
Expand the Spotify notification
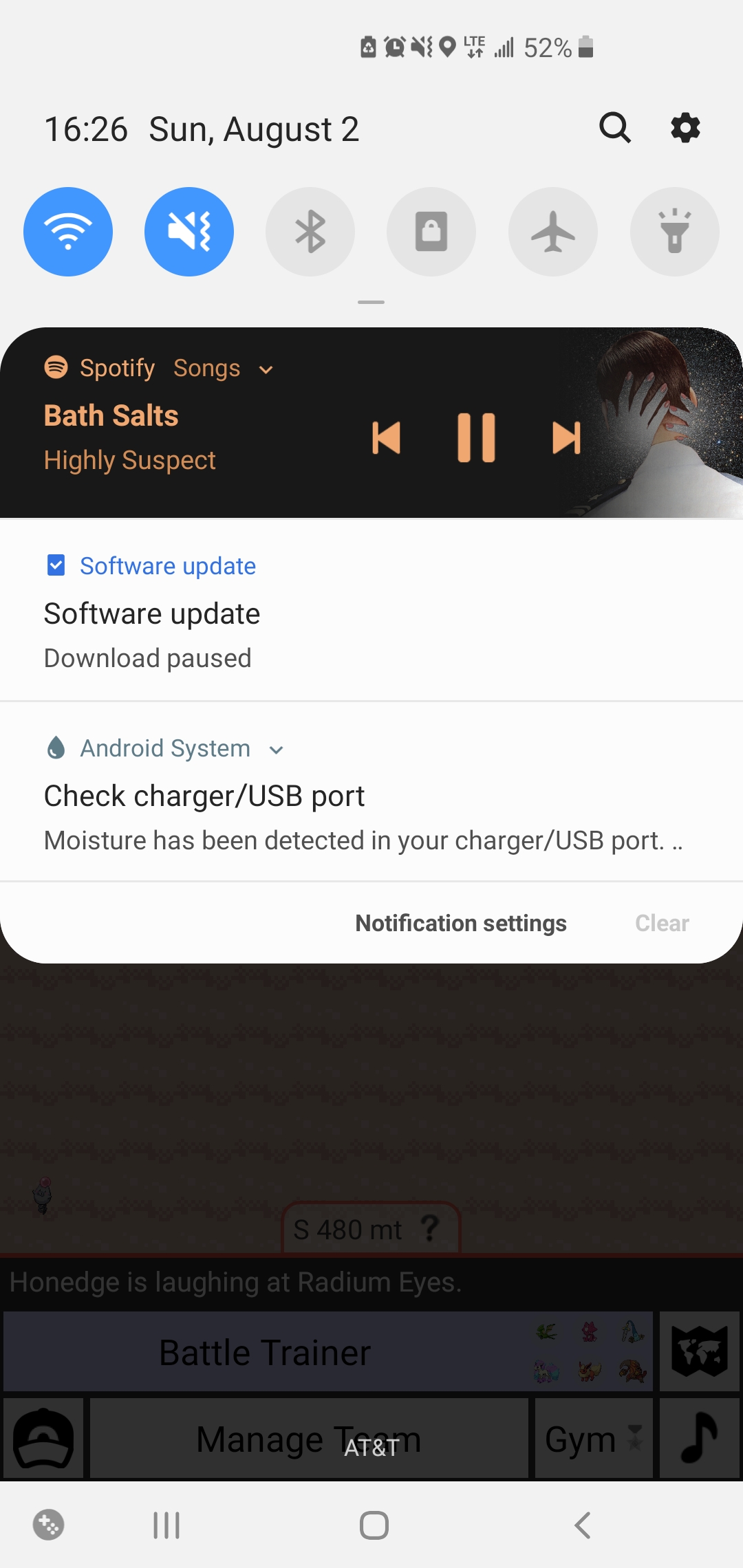266,370
